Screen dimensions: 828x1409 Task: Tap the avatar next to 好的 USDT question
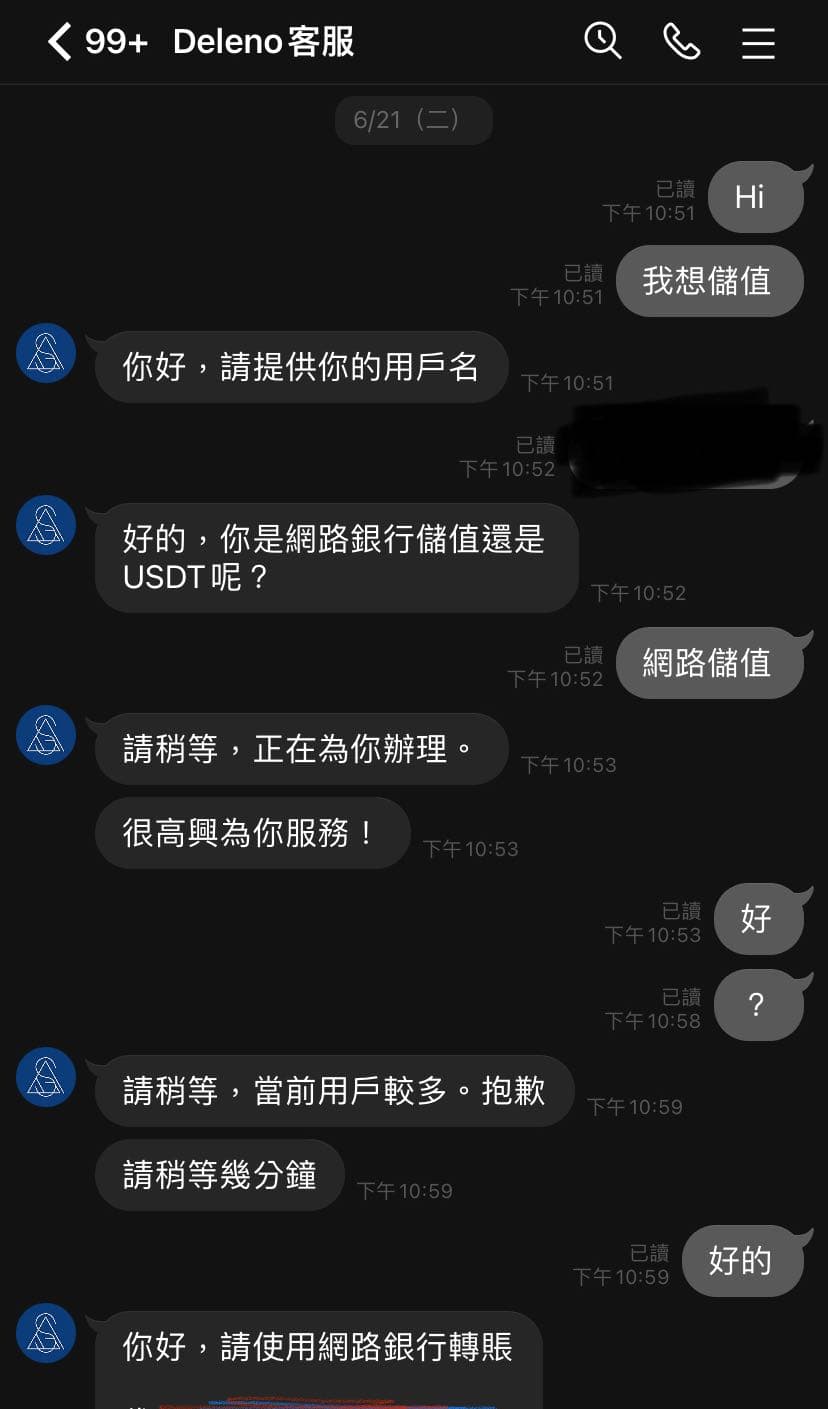click(x=45, y=524)
